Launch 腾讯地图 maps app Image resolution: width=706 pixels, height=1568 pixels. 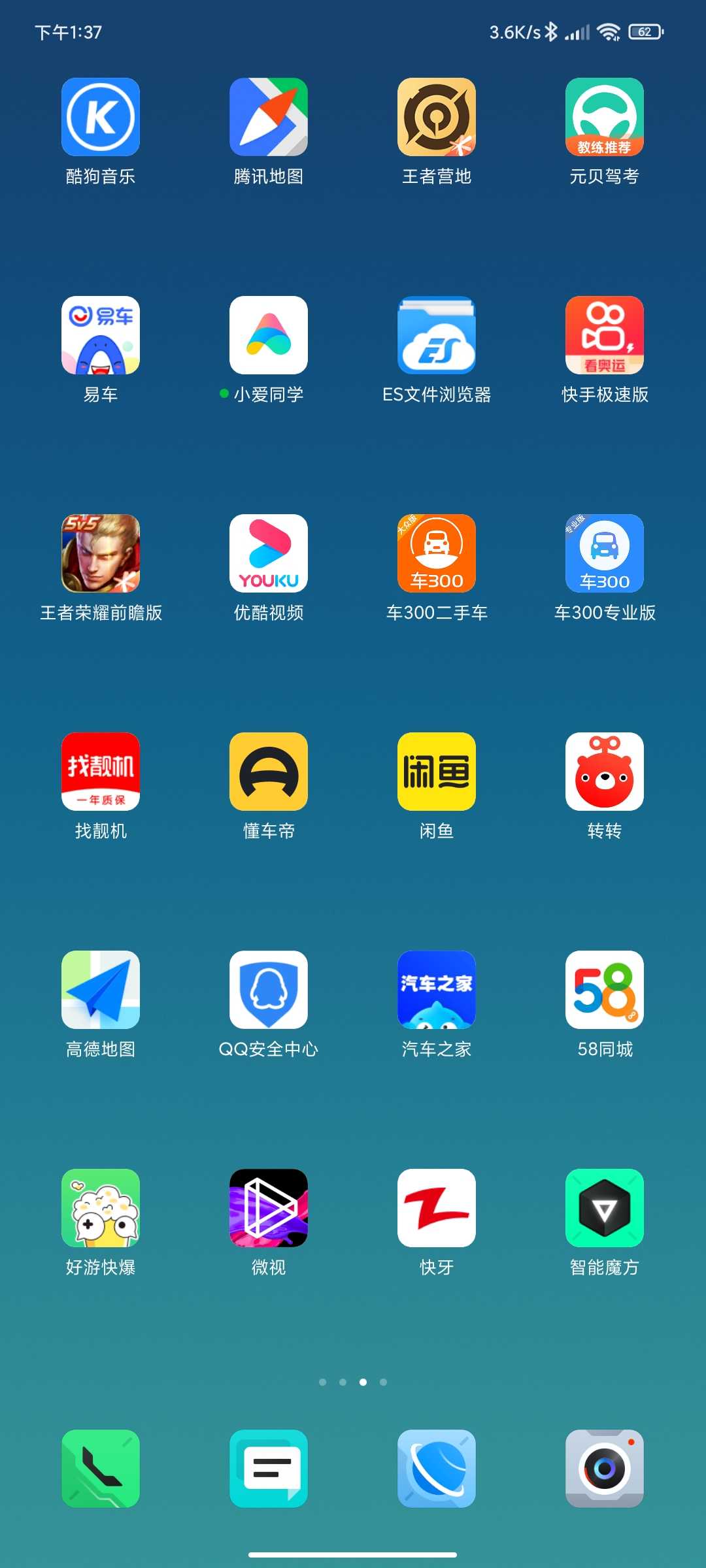tap(269, 118)
